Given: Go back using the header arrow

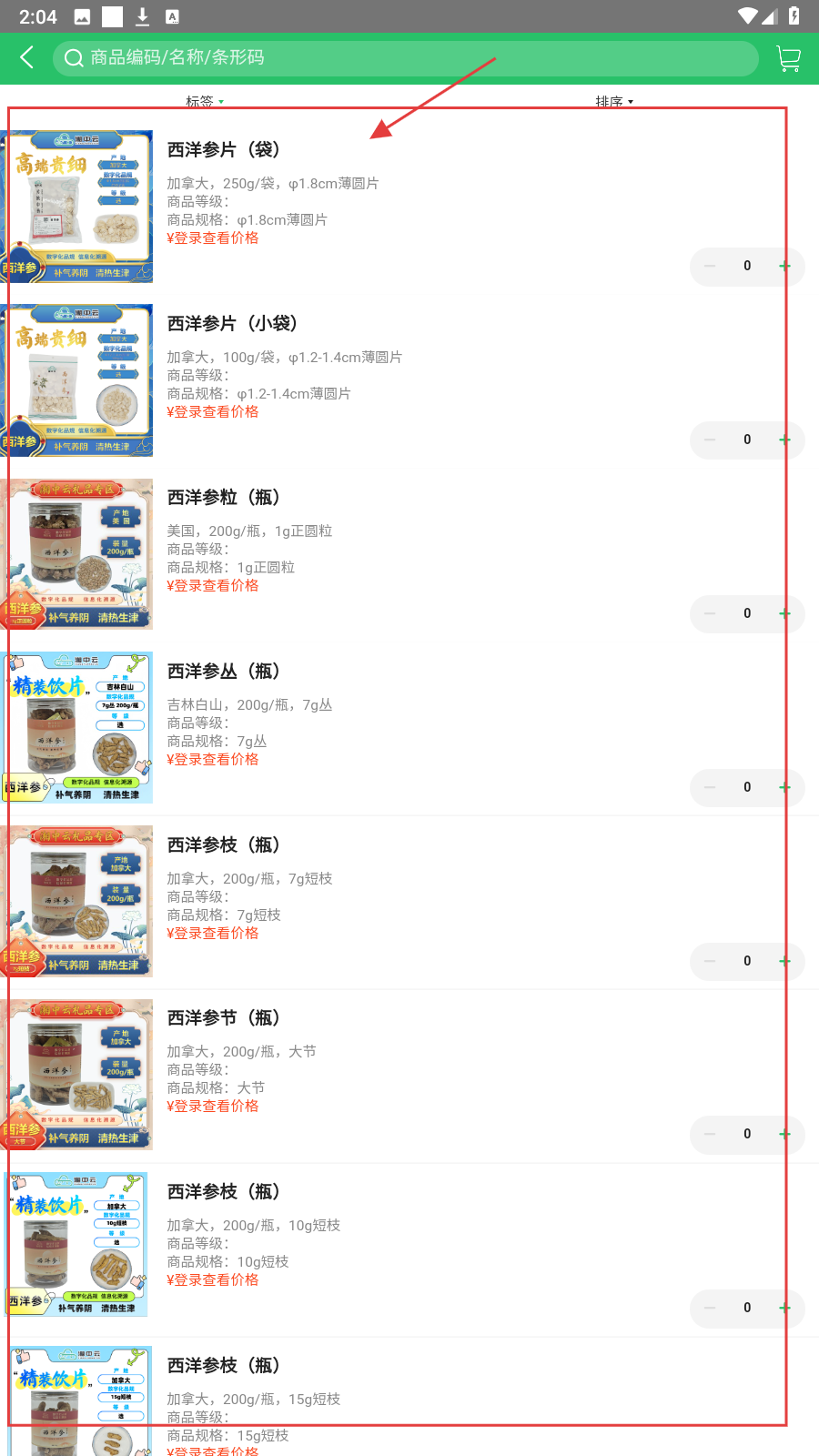Looking at the screenshot, I should pyautogui.click(x=27, y=58).
